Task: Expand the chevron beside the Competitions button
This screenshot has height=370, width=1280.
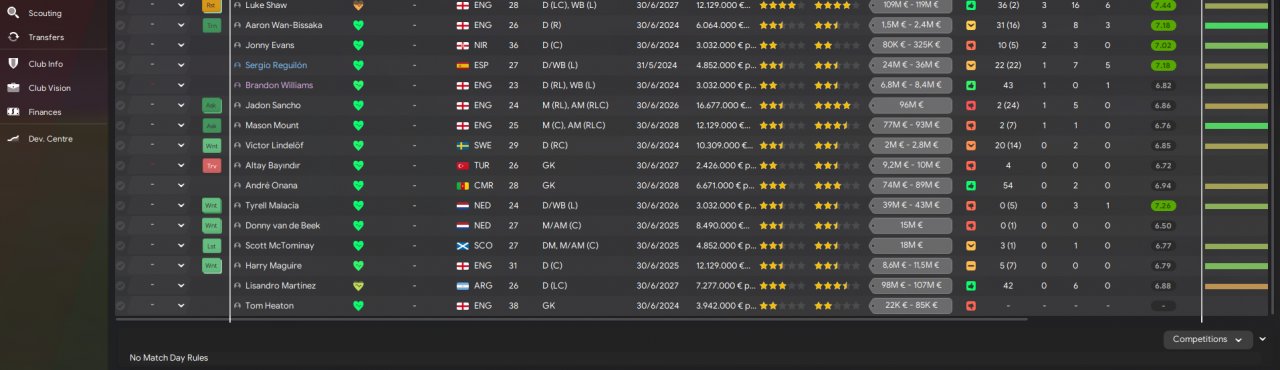Action: click(x=1263, y=339)
